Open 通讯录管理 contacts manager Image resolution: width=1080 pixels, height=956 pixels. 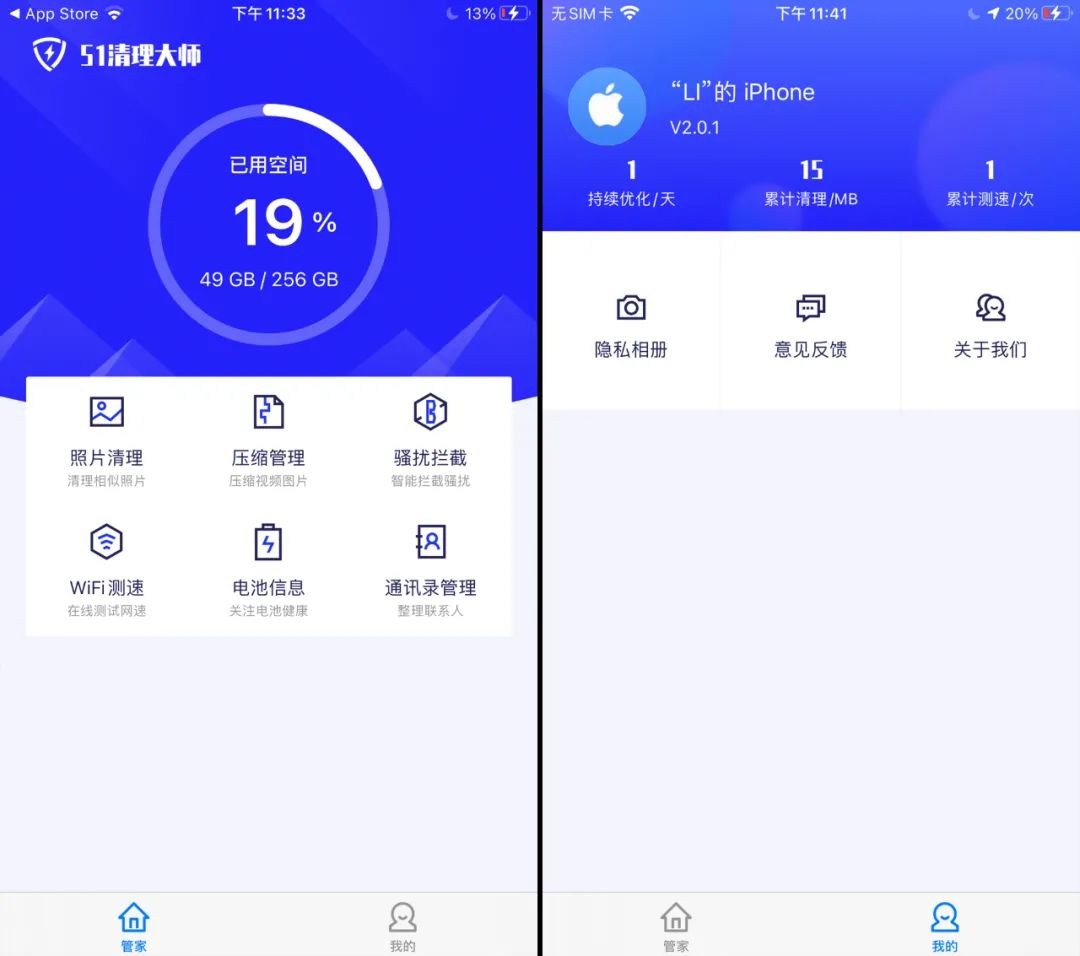tap(430, 568)
